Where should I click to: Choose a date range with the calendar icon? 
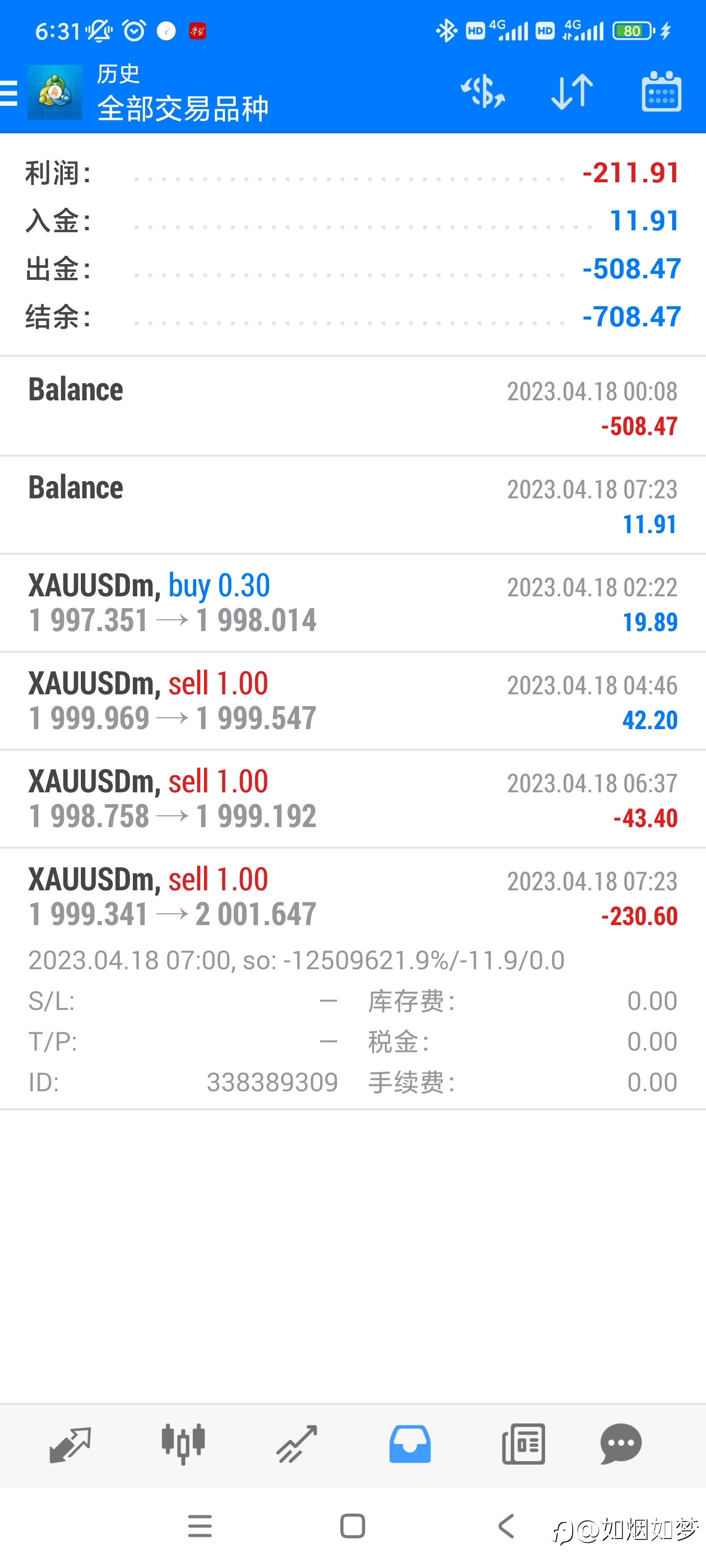661,91
